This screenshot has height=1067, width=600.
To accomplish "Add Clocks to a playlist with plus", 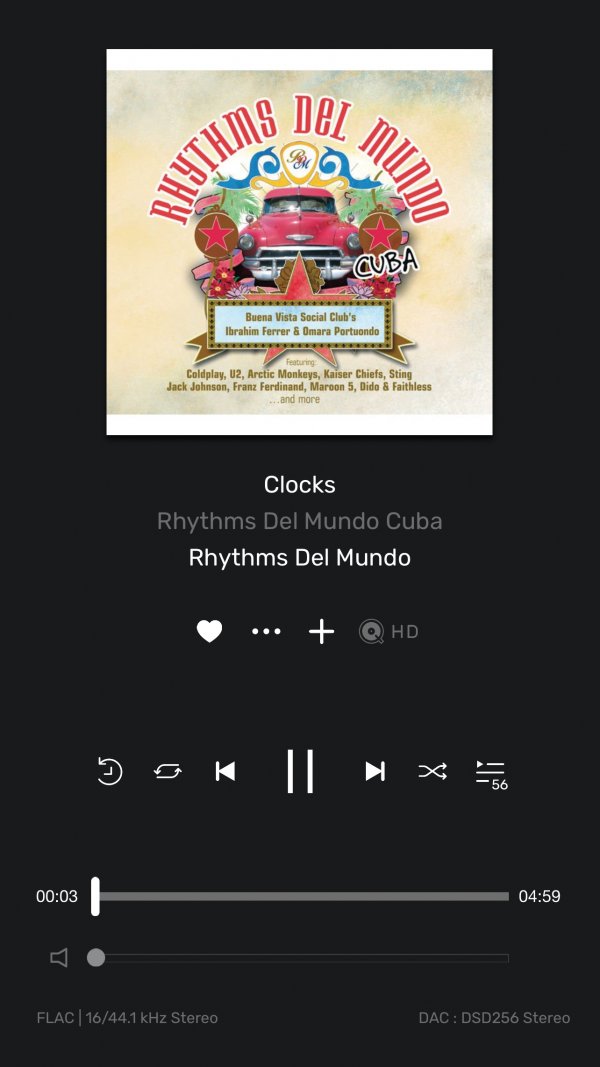I will (321, 631).
